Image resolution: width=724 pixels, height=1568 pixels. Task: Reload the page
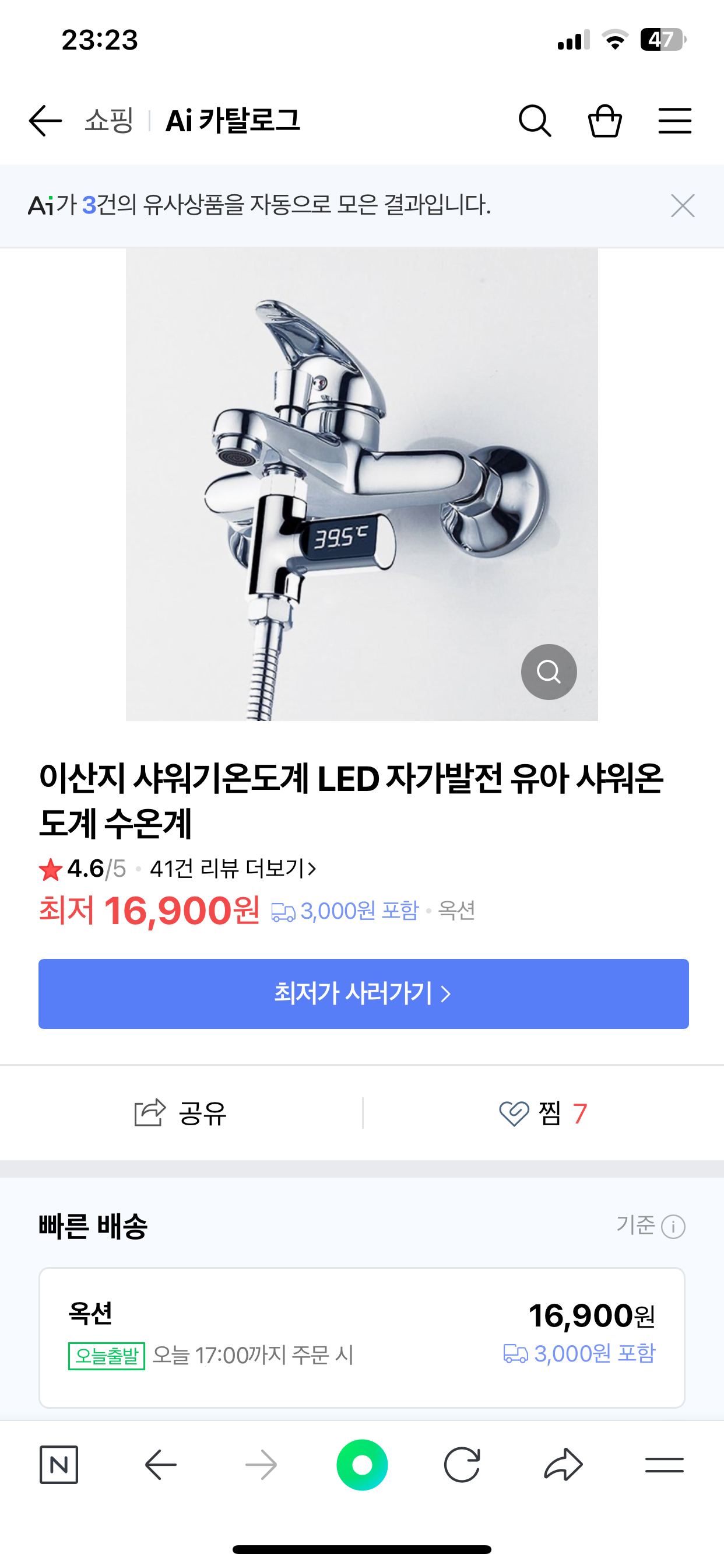(462, 1465)
